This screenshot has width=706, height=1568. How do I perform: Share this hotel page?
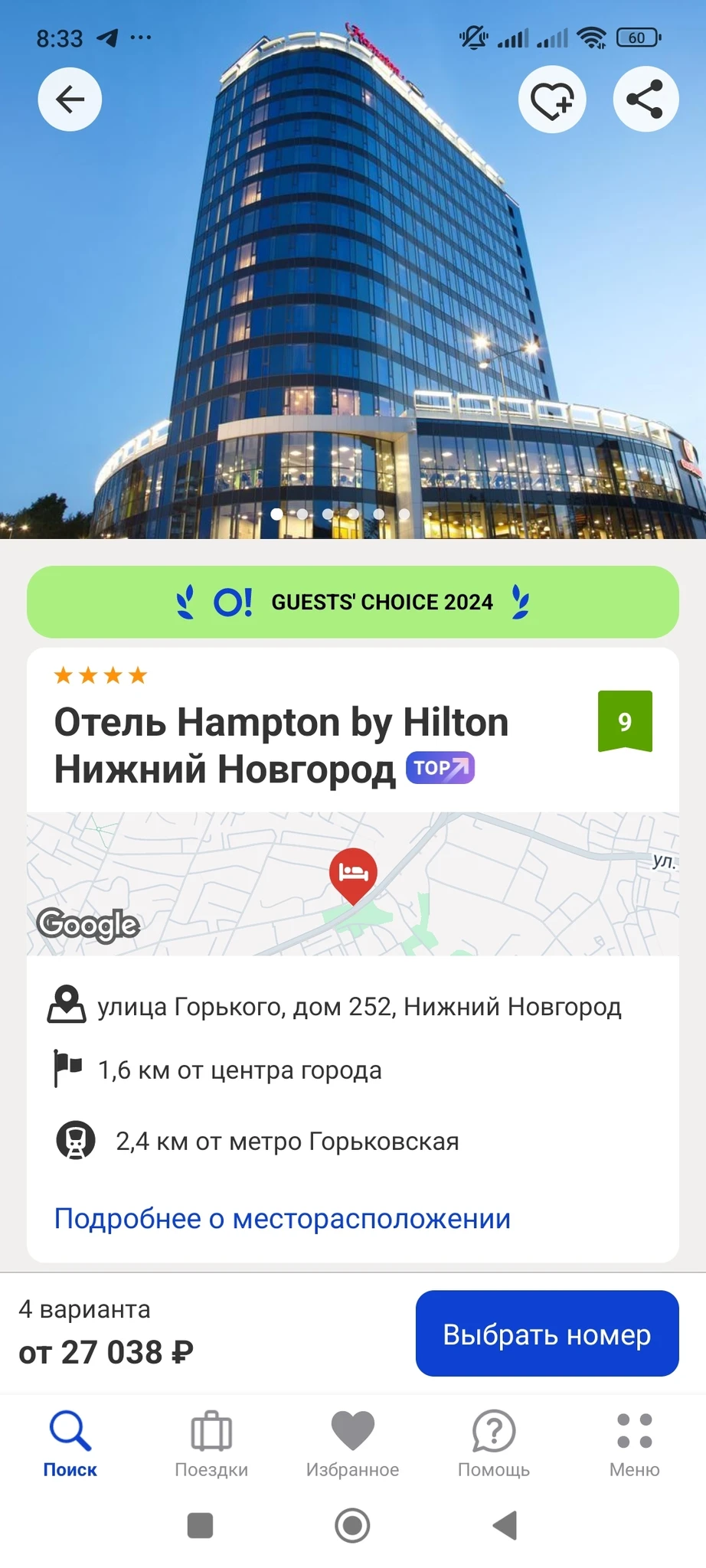coord(646,100)
